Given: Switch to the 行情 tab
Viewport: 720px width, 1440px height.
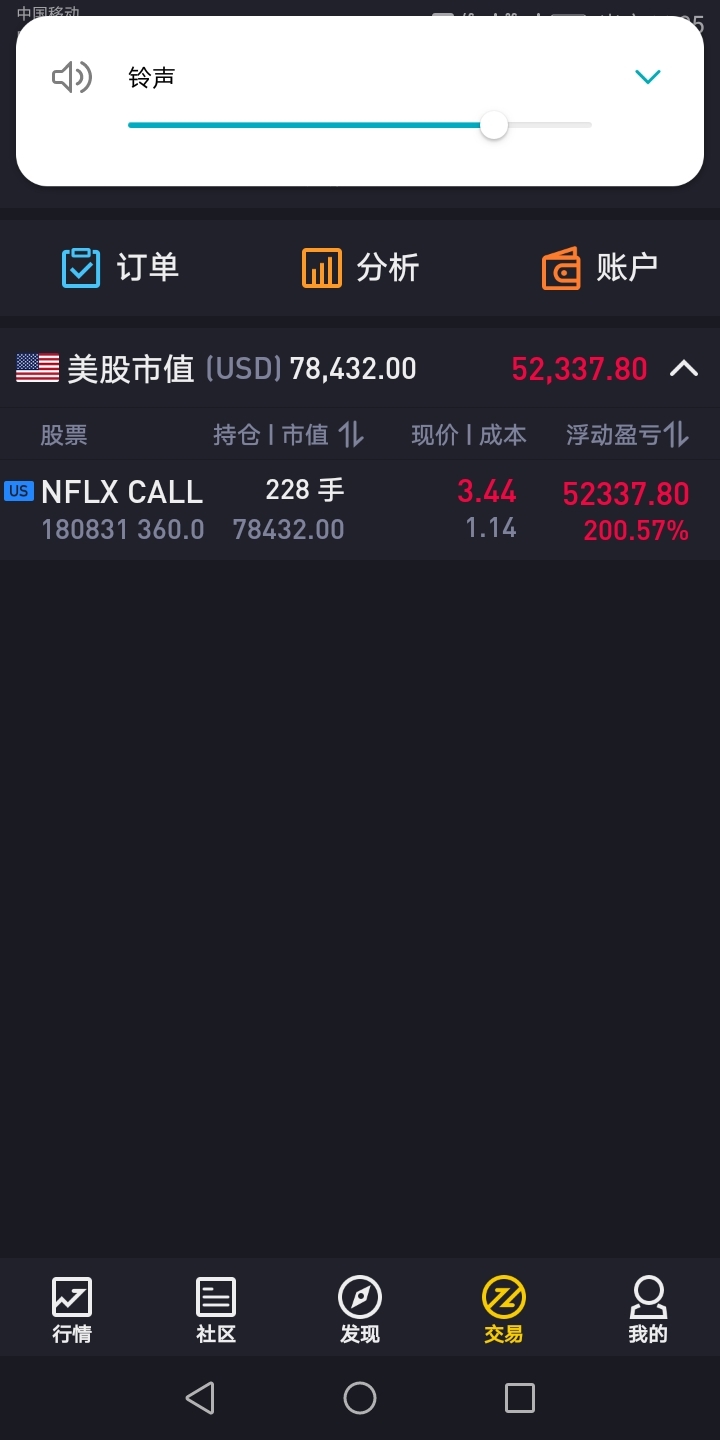Looking at the screenshot, I should coord(72,1310).
